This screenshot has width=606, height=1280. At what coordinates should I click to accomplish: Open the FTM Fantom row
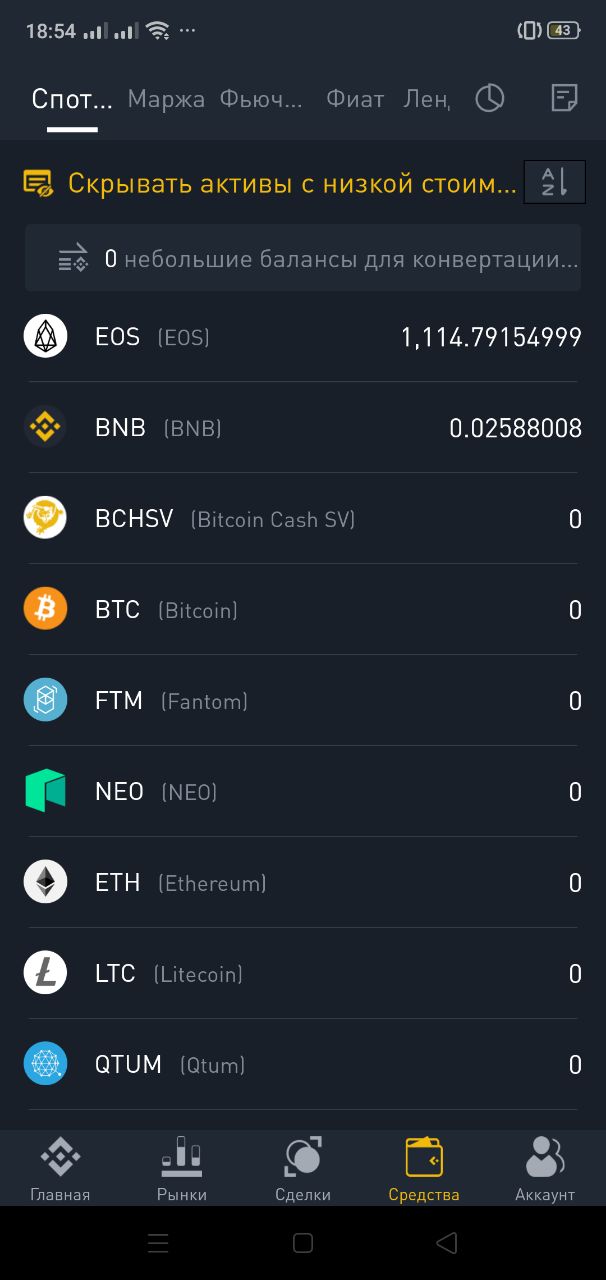coord(303,701)
